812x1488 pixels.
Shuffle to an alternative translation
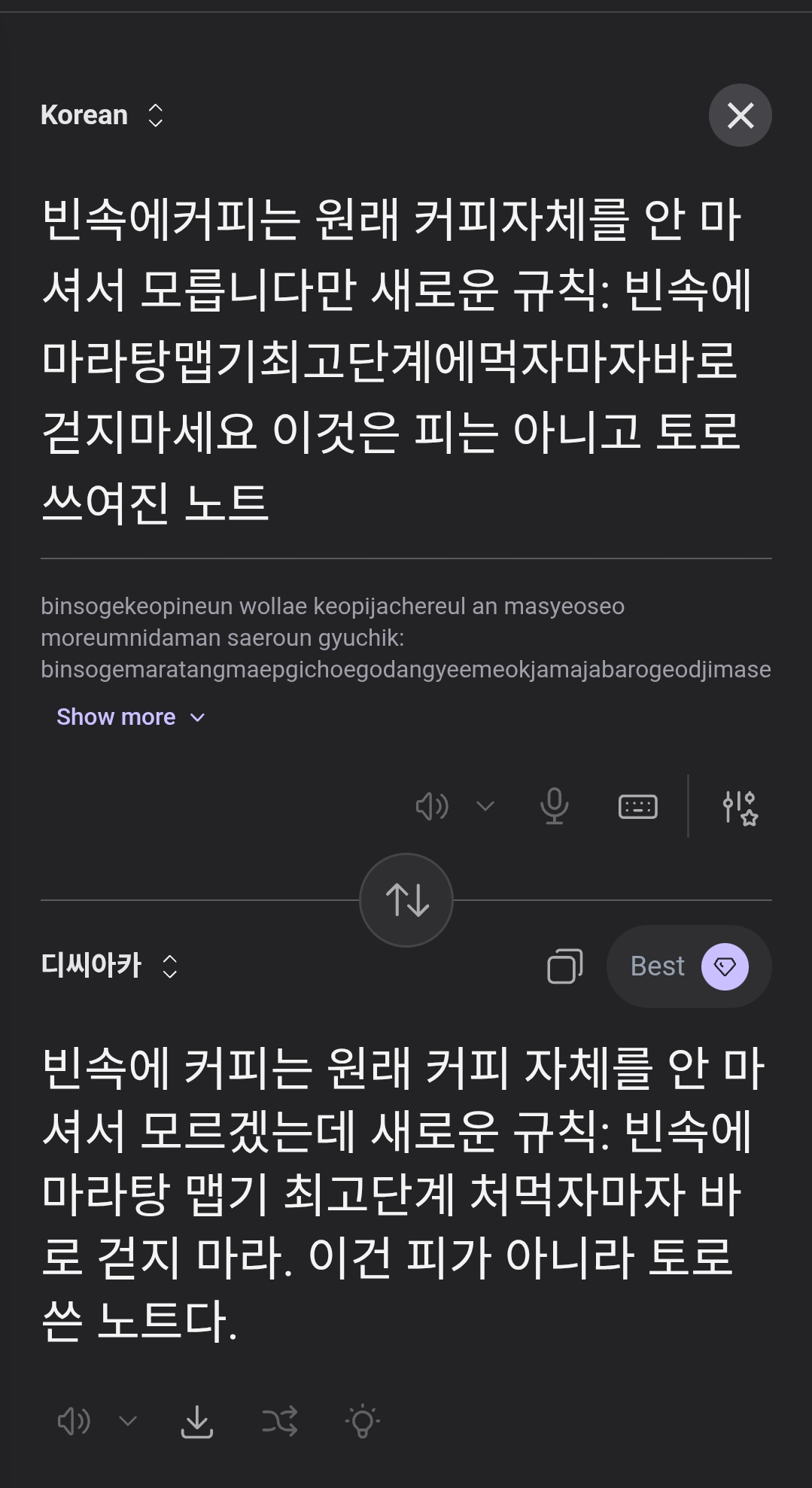point(280,1421)
